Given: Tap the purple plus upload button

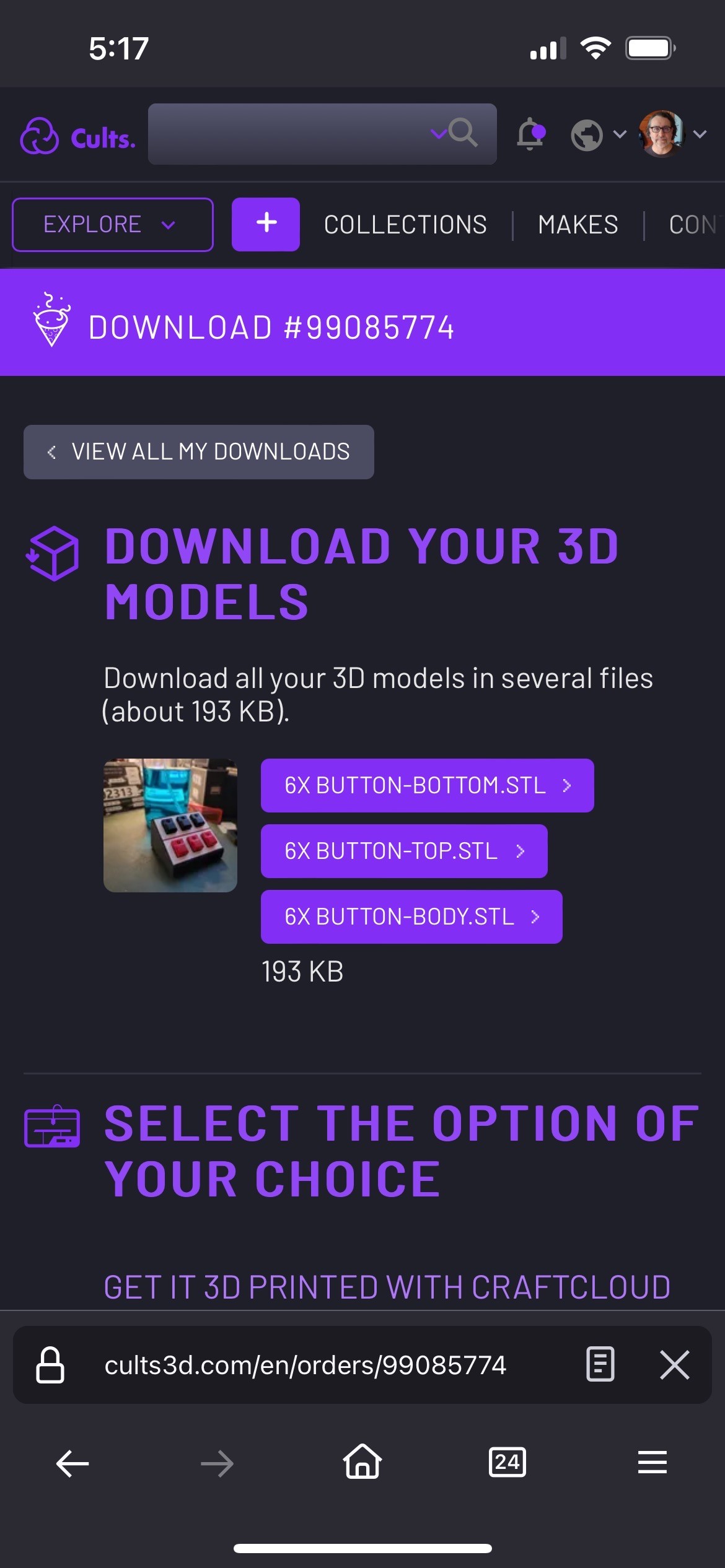Looking at the screenshot, I should 266,224.
